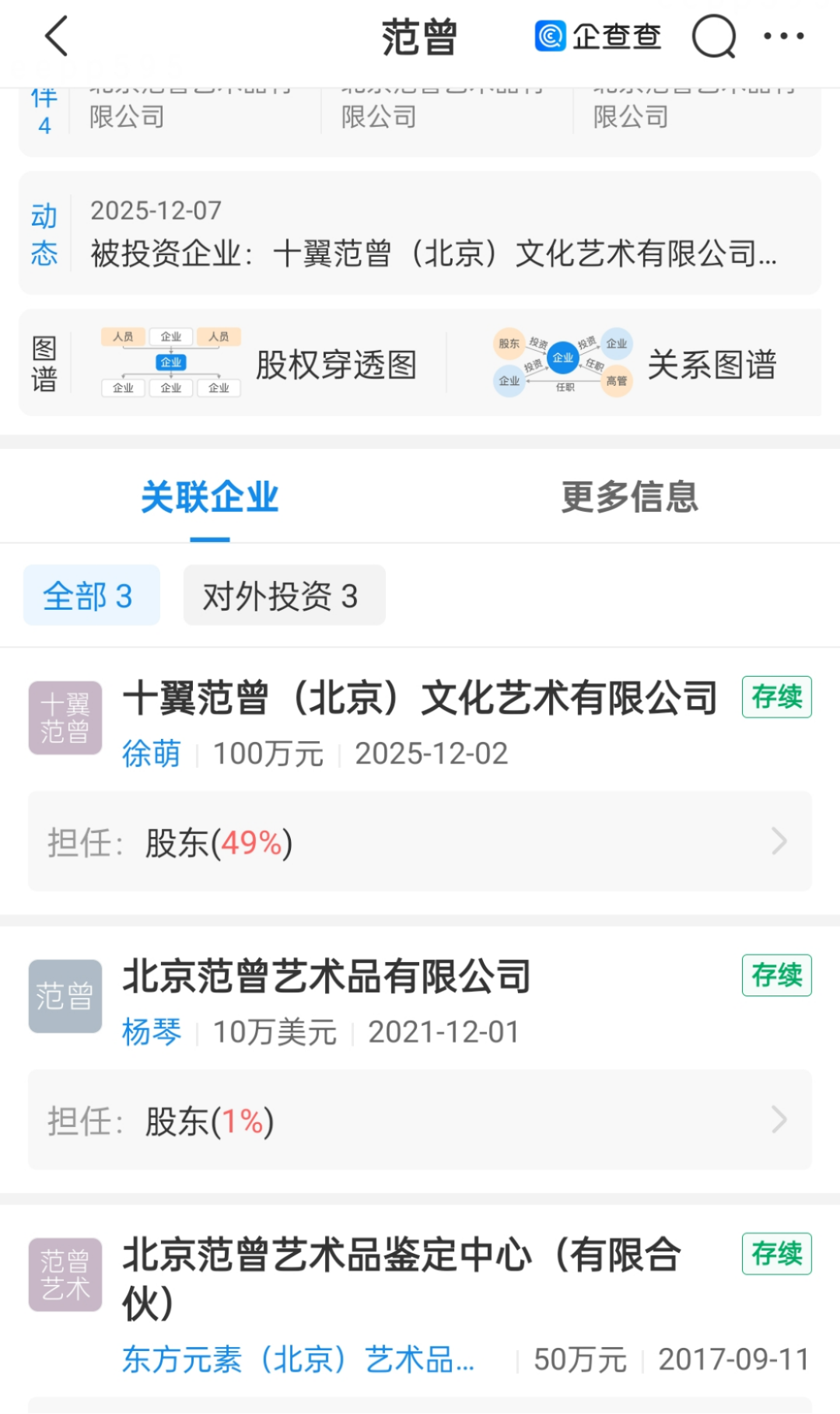Open legal representative 杨琴's profile
The width and height of the screenshot is (840, 1414).
pos(151,1032)
